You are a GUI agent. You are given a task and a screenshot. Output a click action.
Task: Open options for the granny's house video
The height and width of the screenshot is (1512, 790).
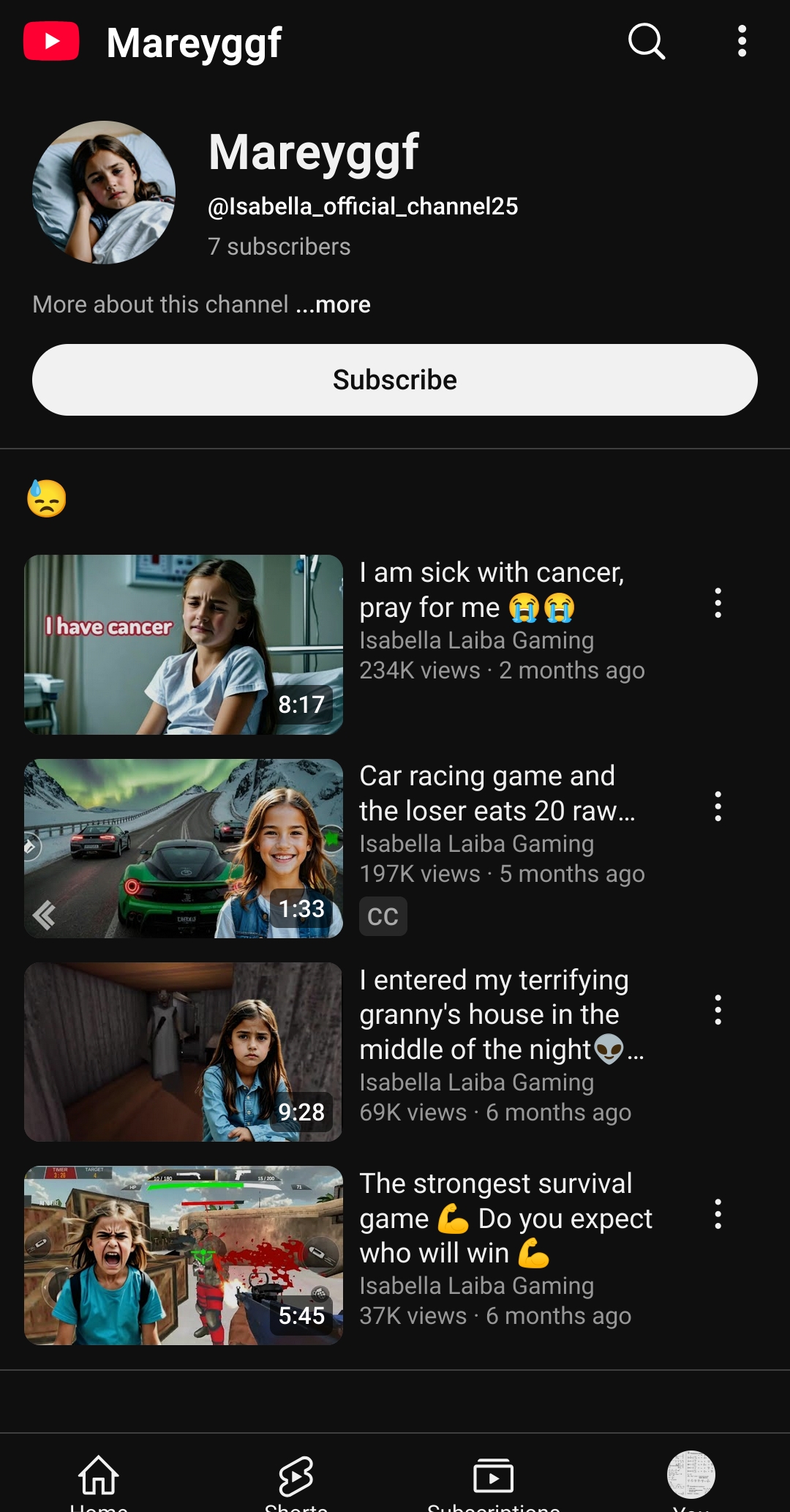tap(718, 1010)
